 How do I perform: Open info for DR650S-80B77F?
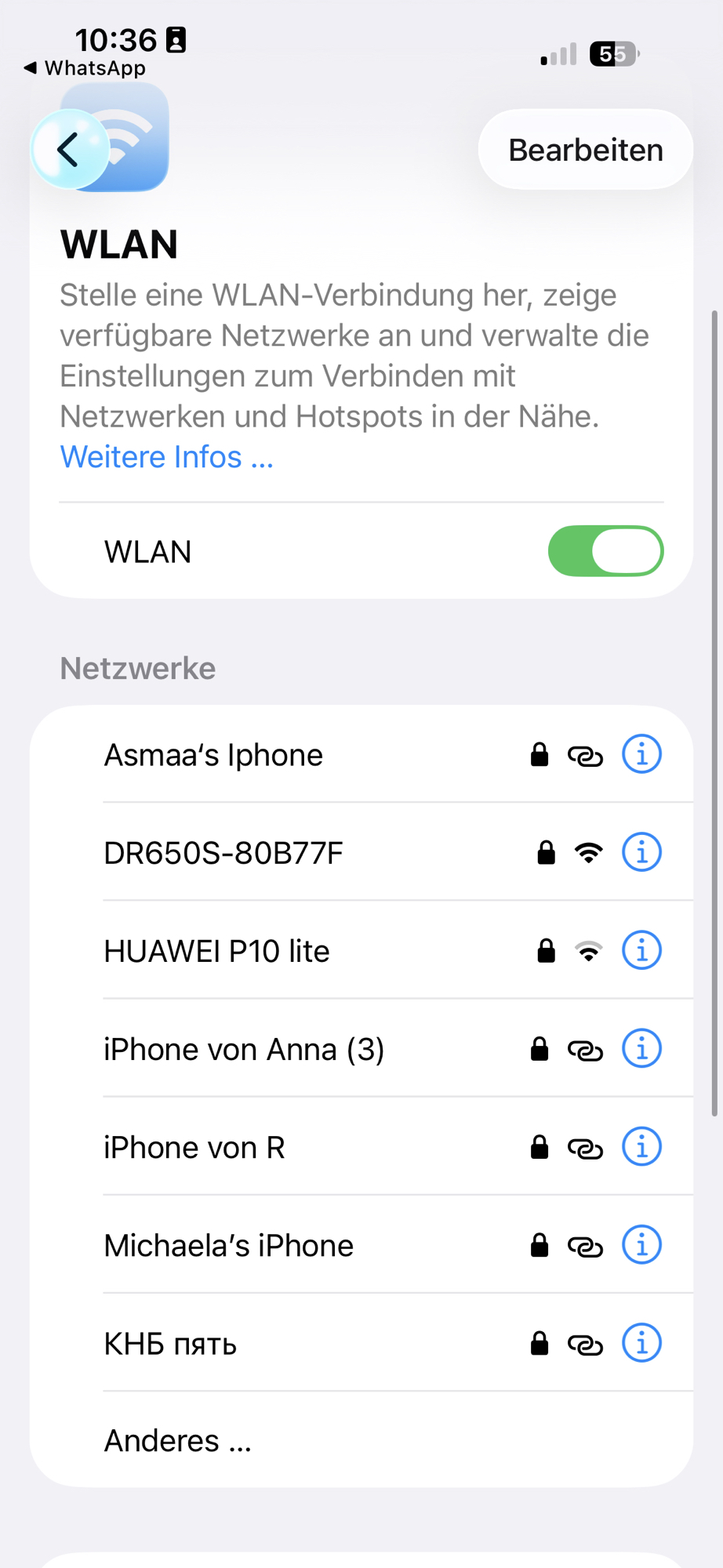(x=641, y=852)
